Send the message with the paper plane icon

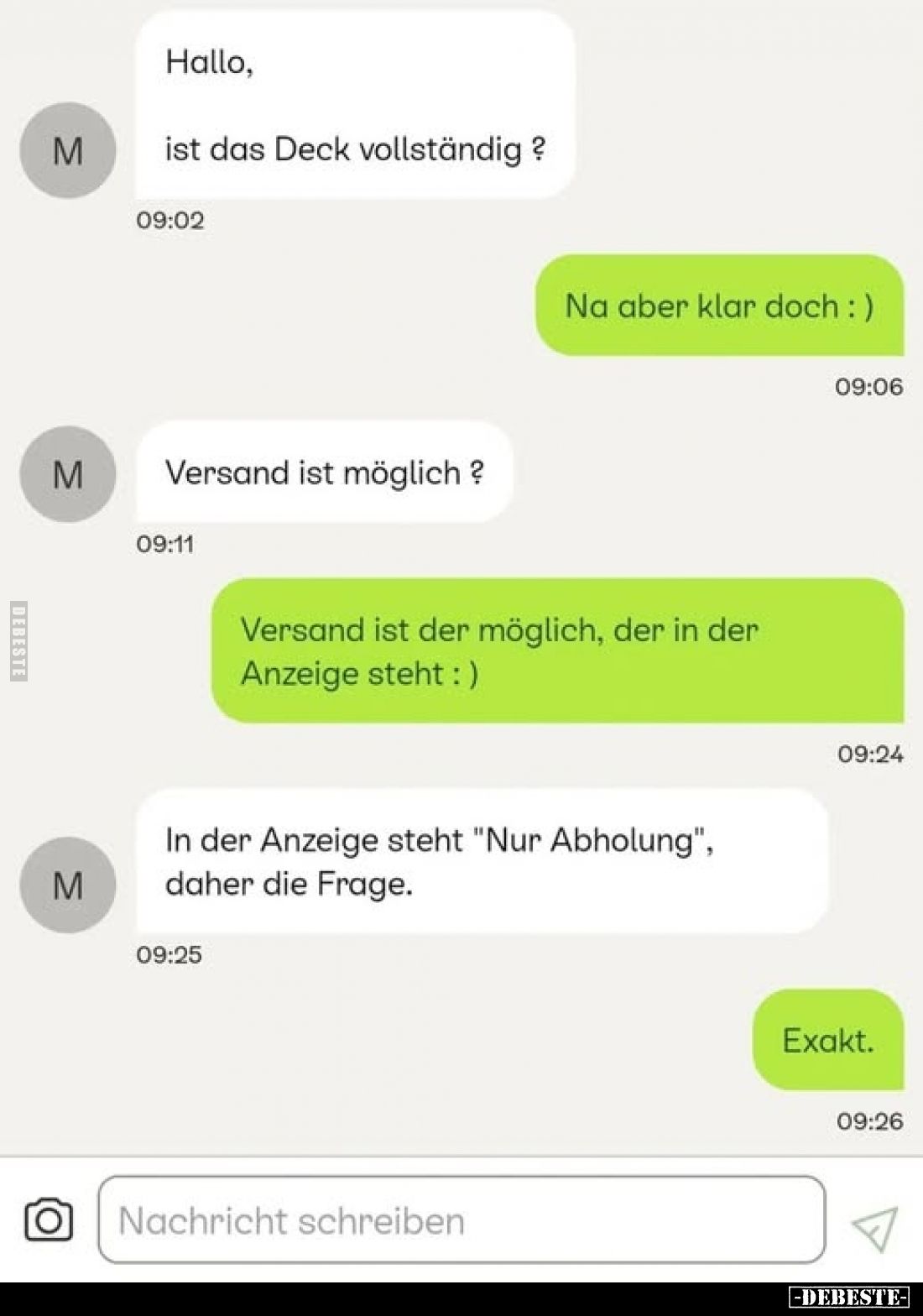coord(874,1228)
